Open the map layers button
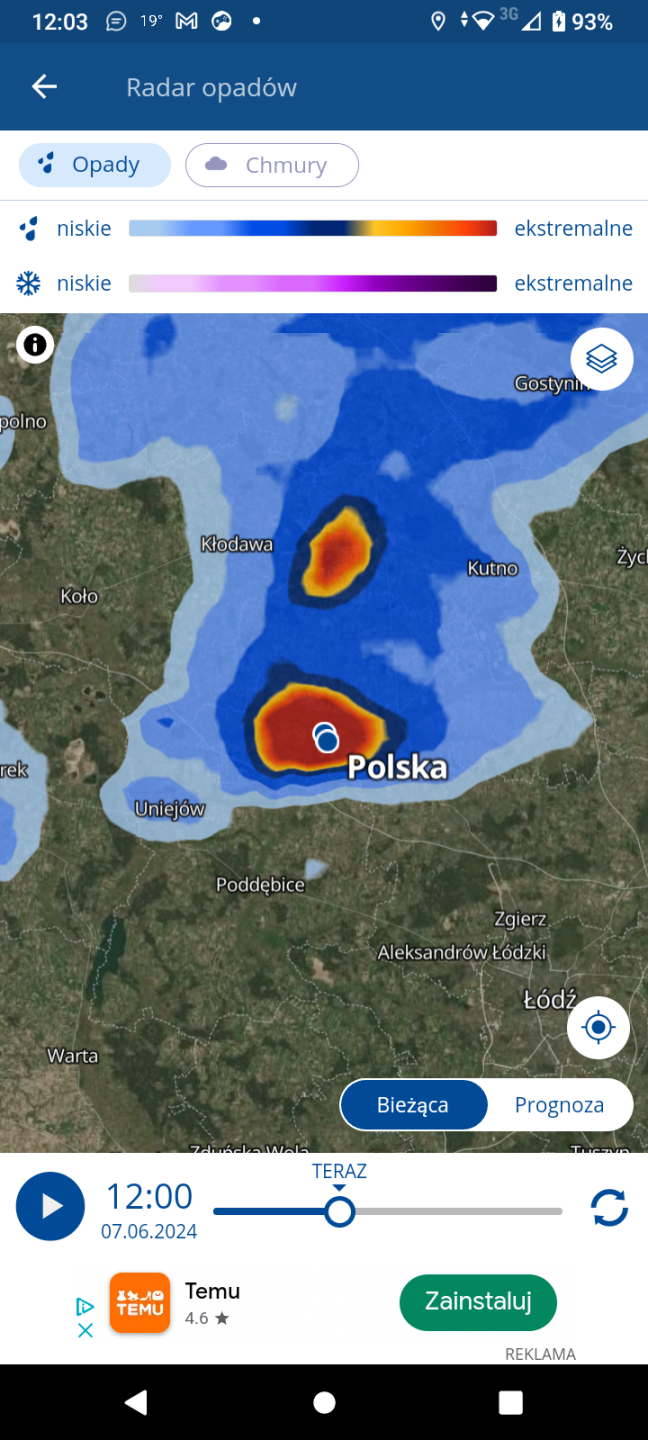The width and height of the screenshot is (648, 1440). [x=601, y=358]
